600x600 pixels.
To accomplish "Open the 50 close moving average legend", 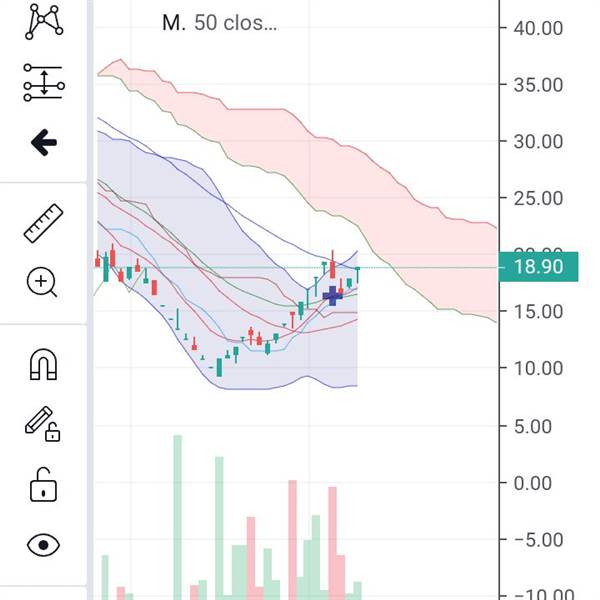I will 219,23.
